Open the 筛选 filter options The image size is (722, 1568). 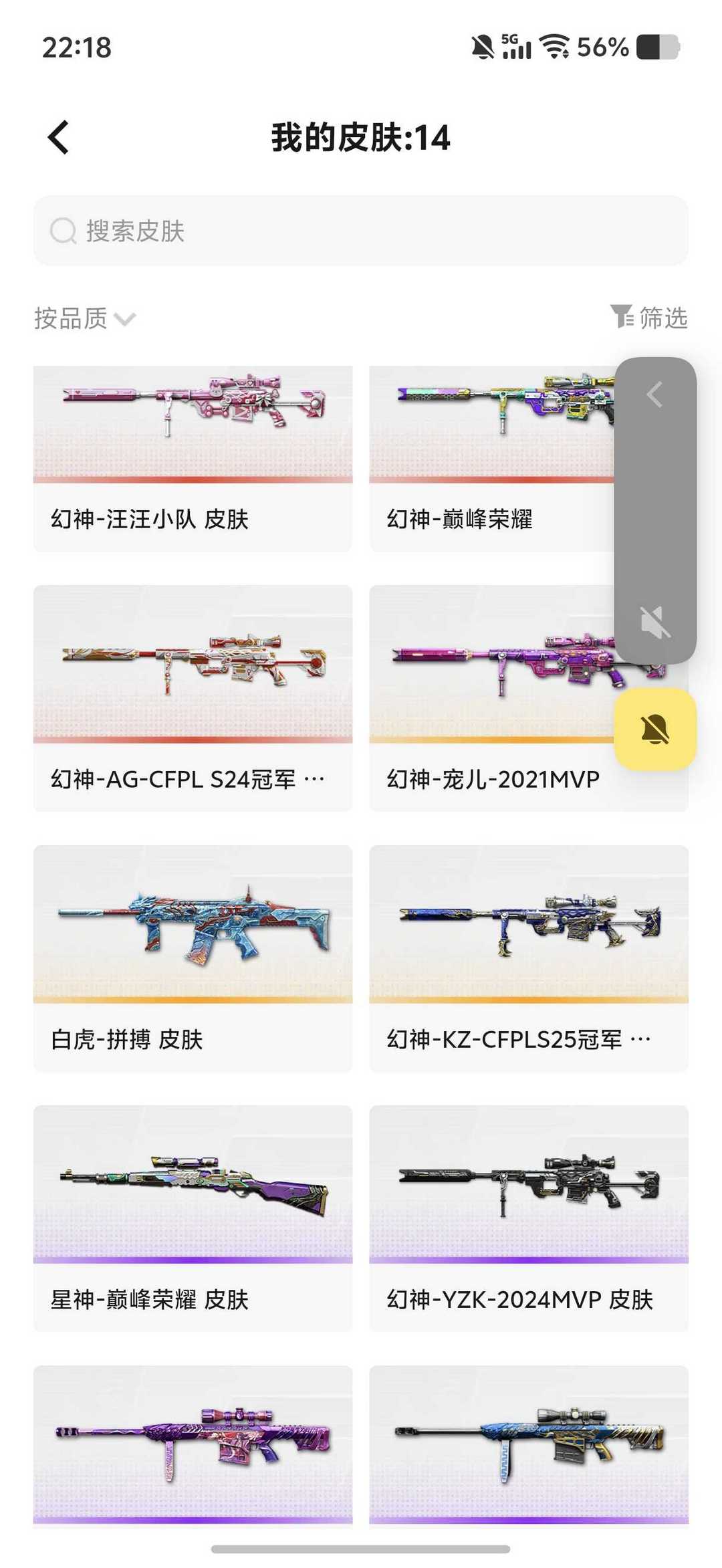649,318
